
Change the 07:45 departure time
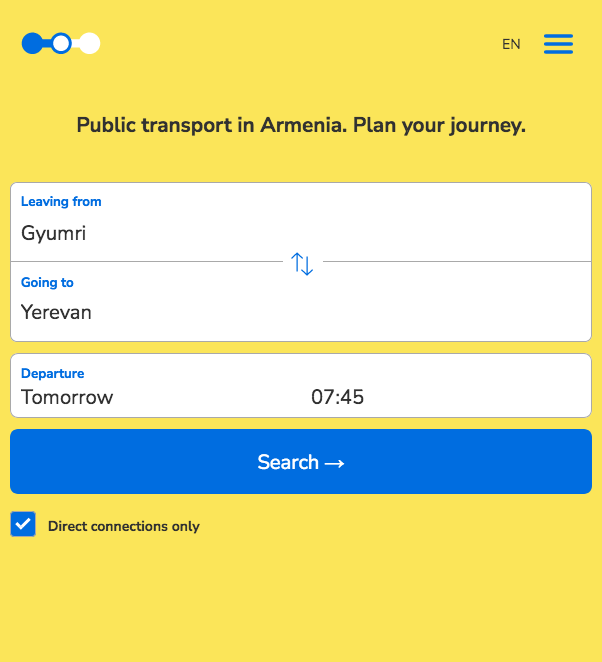[x=338, y=397]
